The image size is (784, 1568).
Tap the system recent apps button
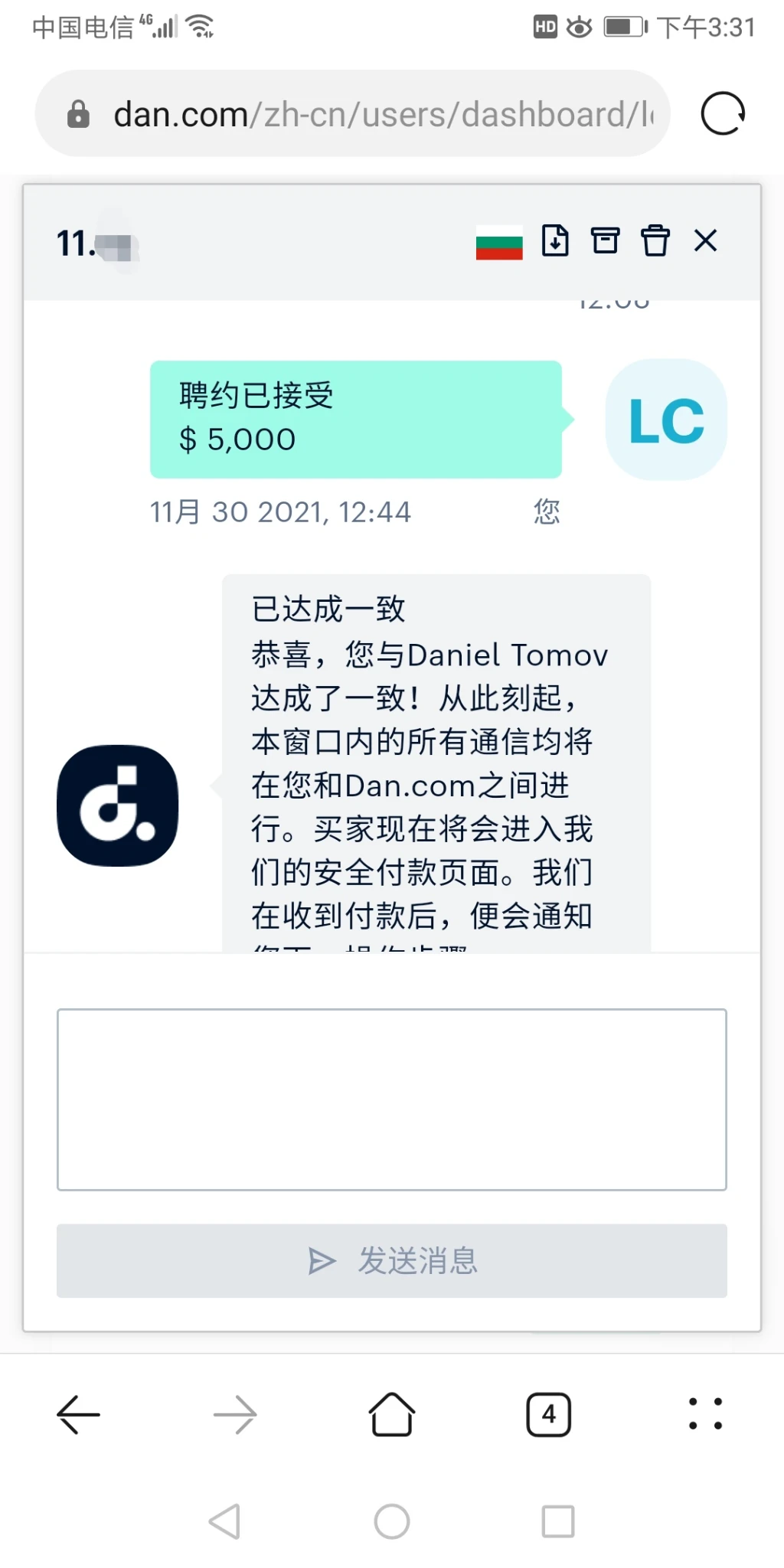click(x=557, y=1521)
